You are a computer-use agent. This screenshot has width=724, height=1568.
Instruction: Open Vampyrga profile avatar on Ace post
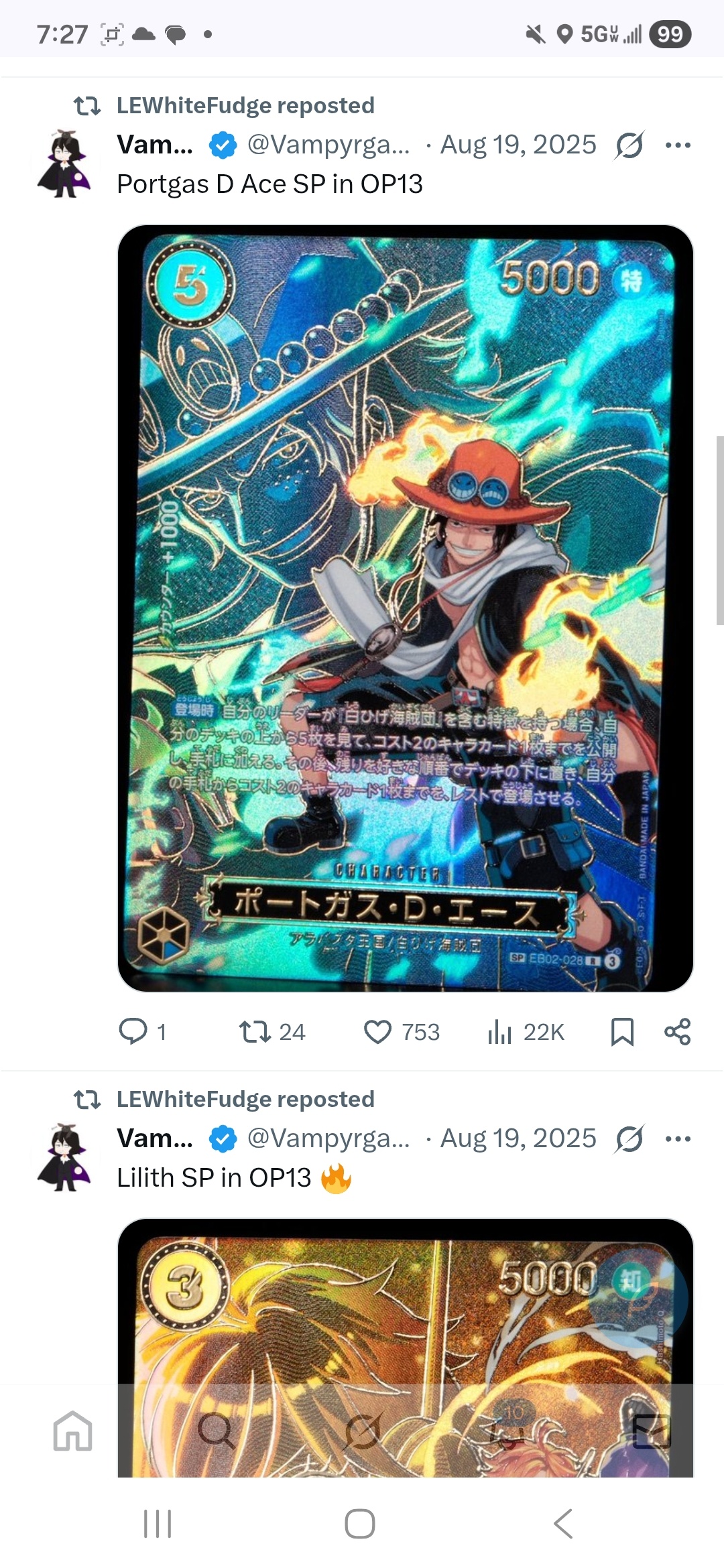tap(64, 164)
